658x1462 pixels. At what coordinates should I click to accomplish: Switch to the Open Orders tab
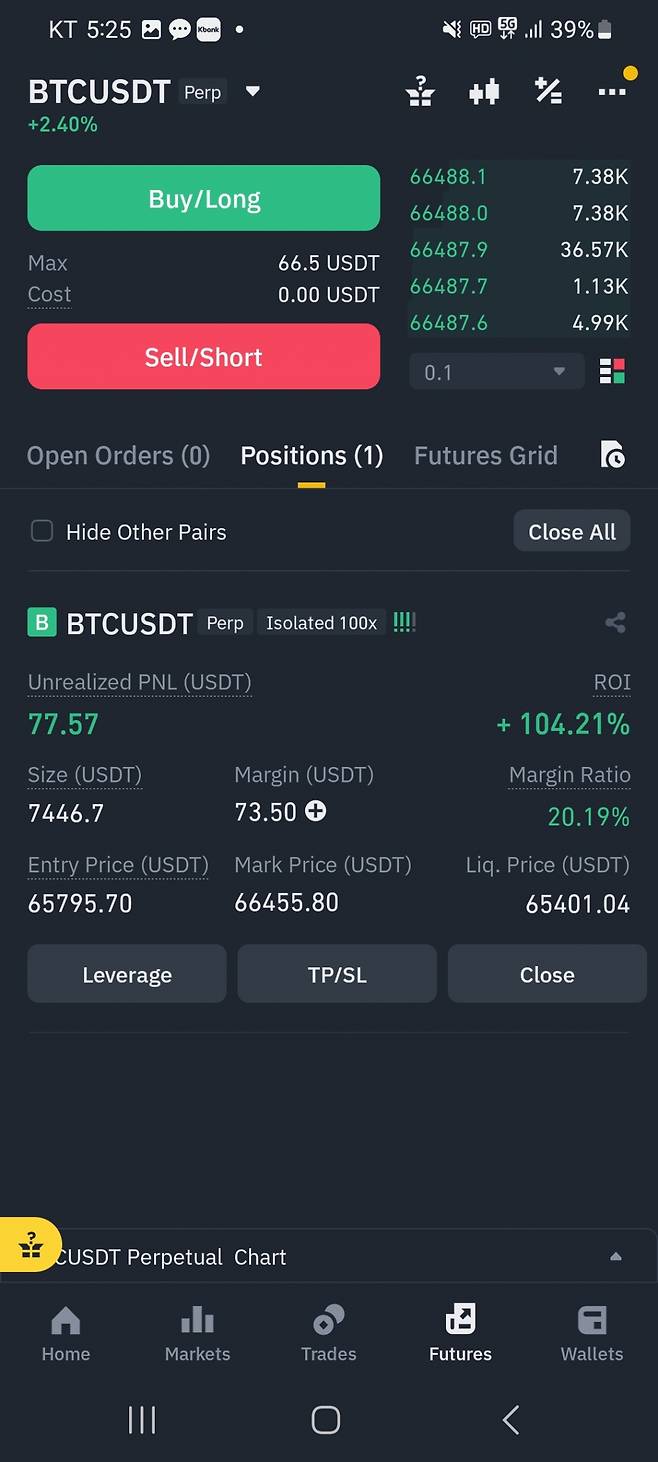point(118,456)
